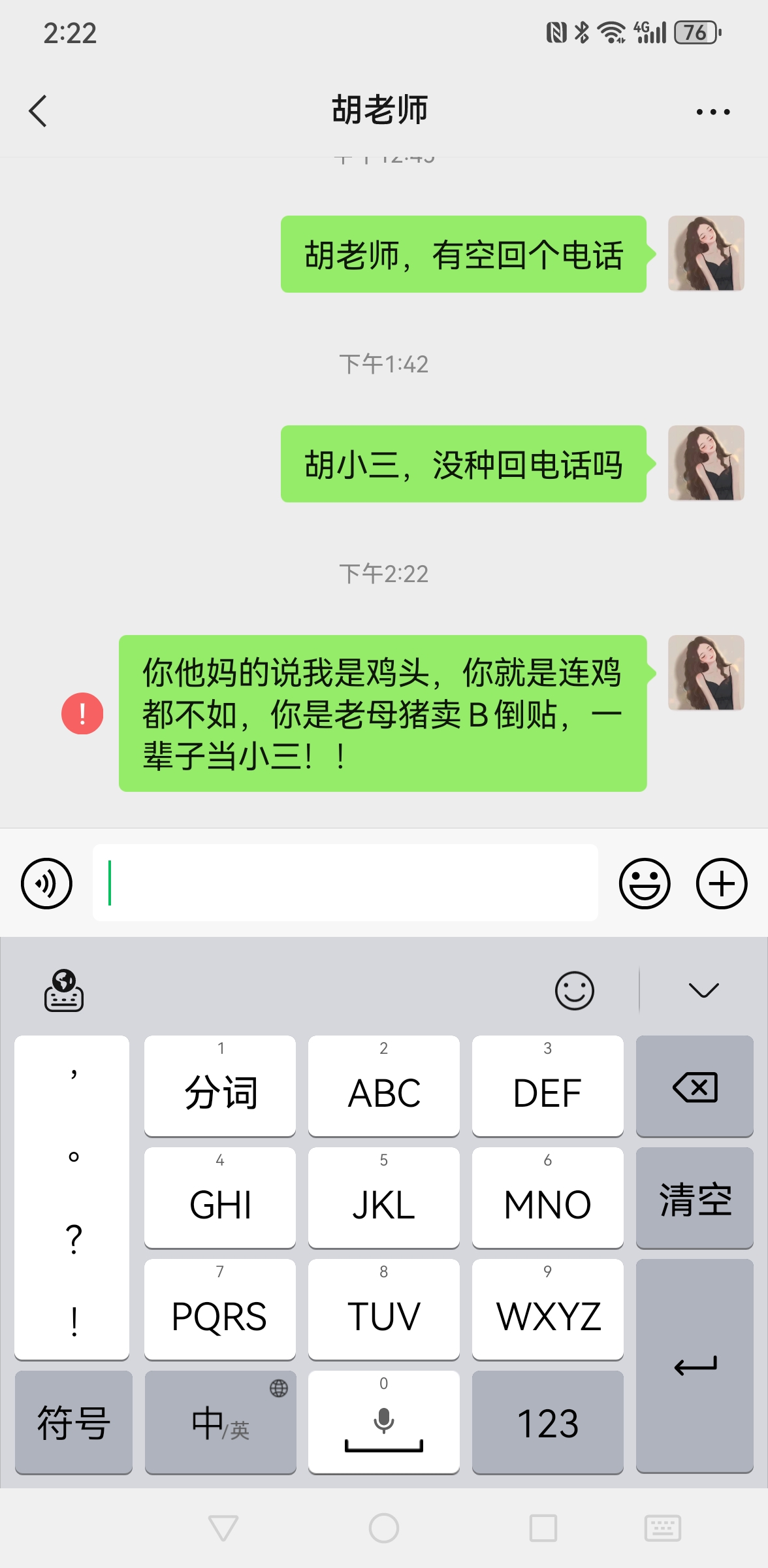Viewport: 768px width, 1568px height.
Task: Tap the microphone space key
Action: tap(383, 1422)
